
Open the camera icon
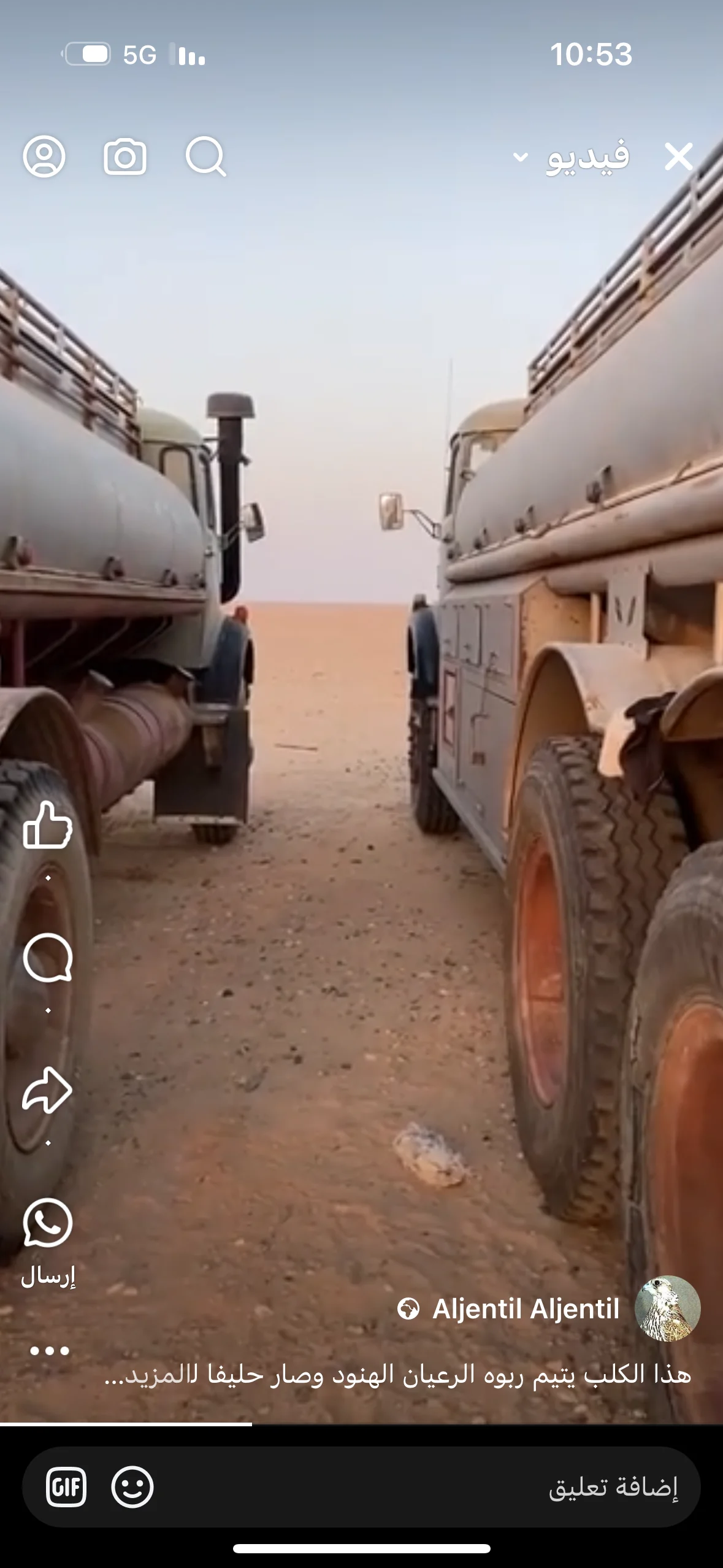(x=125, y=156)
